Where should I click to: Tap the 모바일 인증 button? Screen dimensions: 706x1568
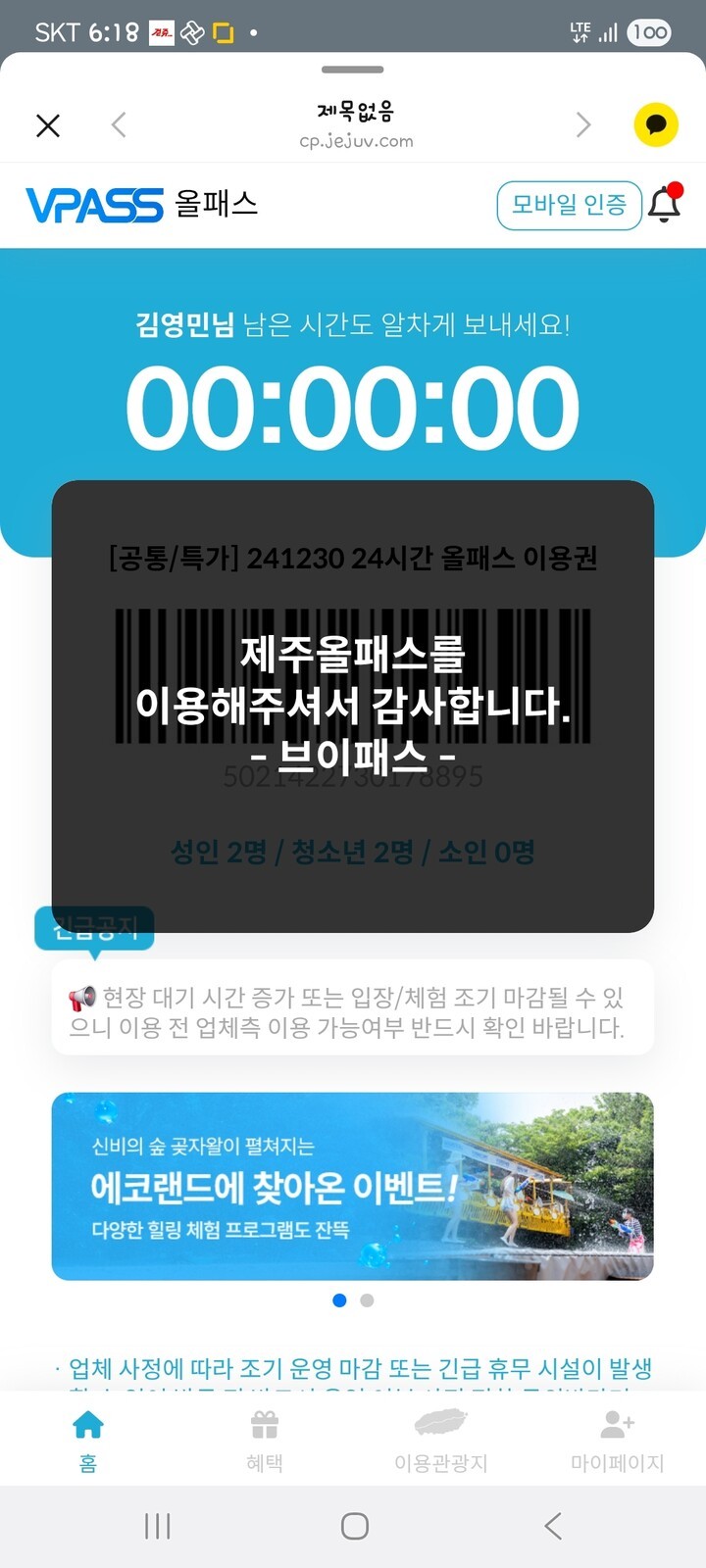(x=569, y=205)
